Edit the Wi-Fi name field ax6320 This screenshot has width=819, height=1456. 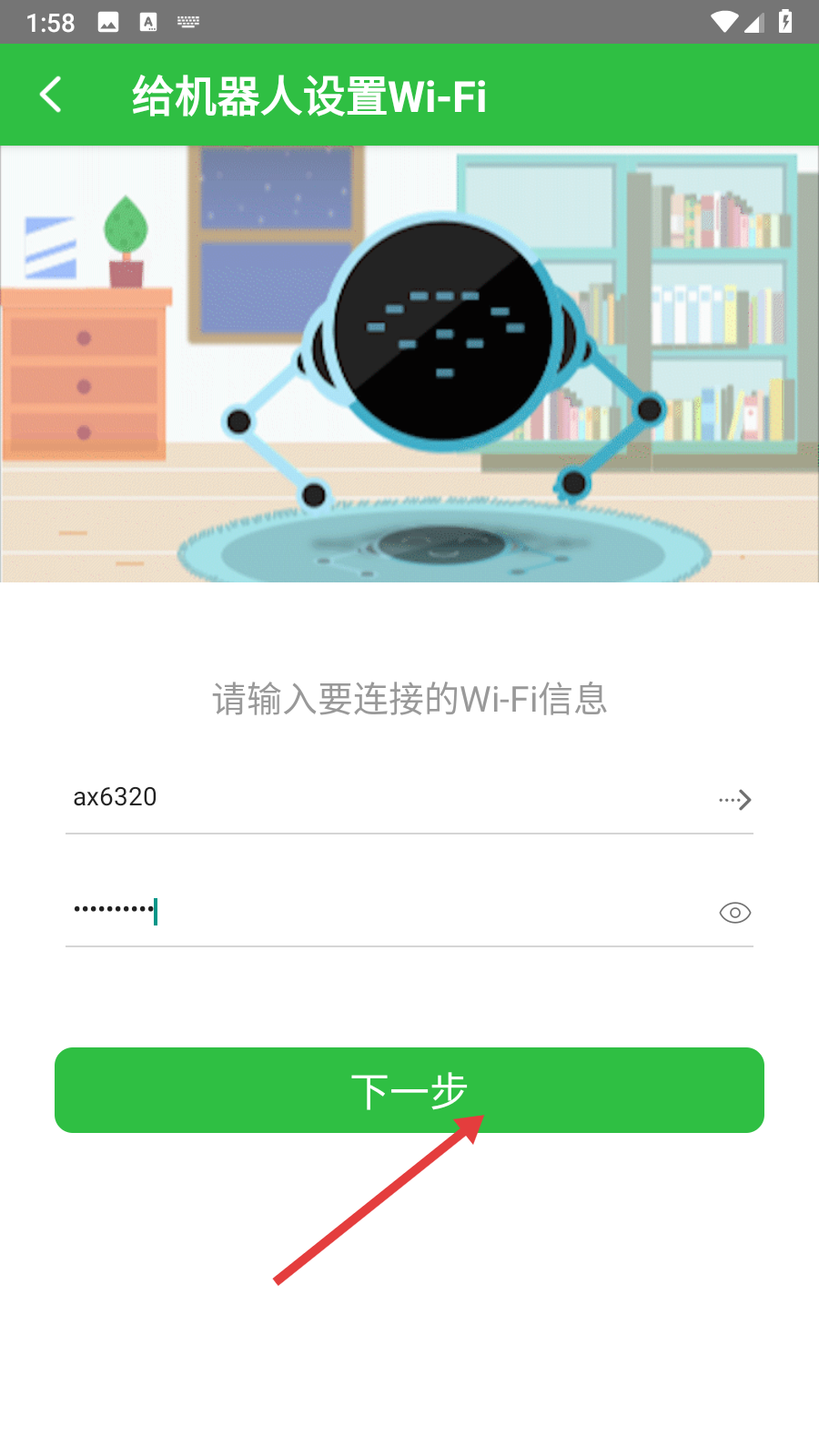pyautogui.click(x=364, y=797)
